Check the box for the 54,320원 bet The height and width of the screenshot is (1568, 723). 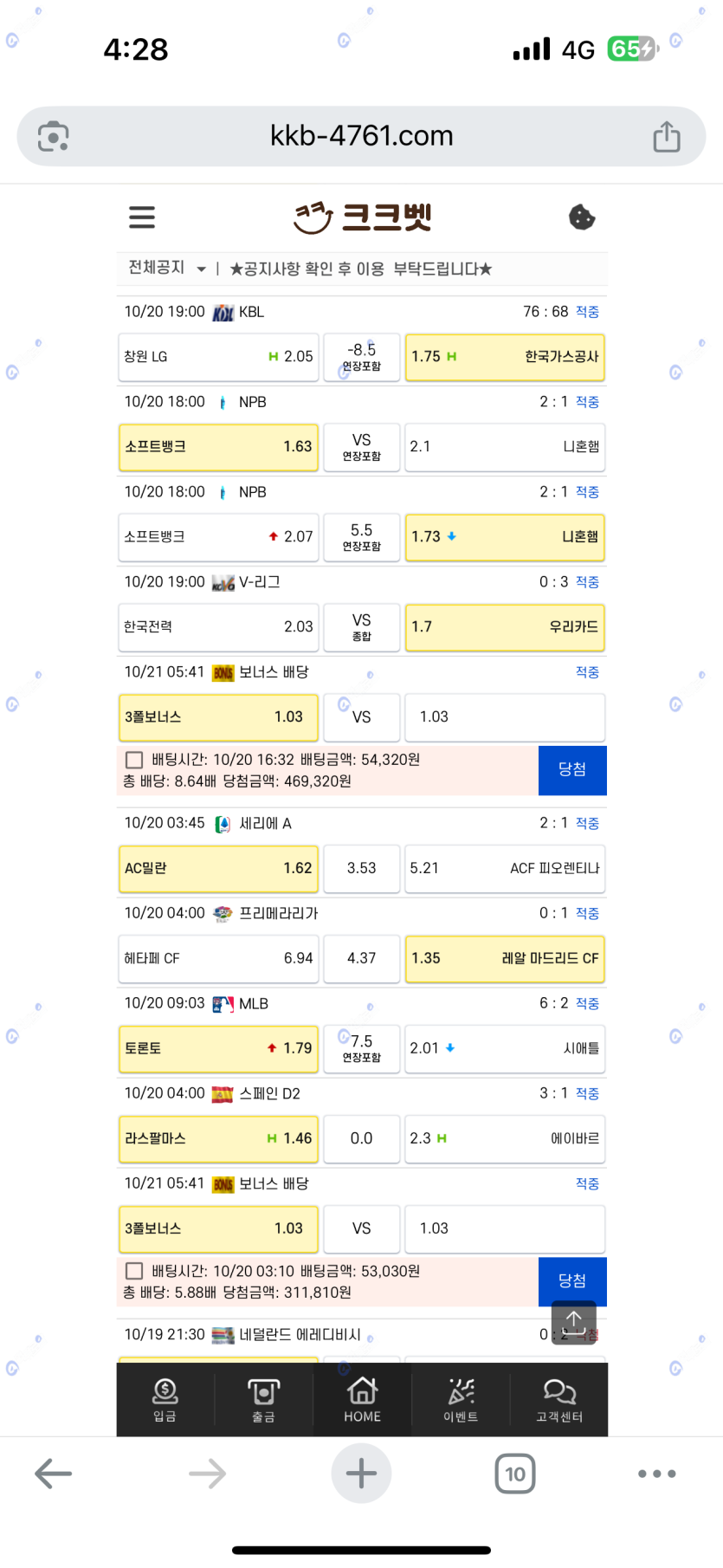(x=134, y=760)
